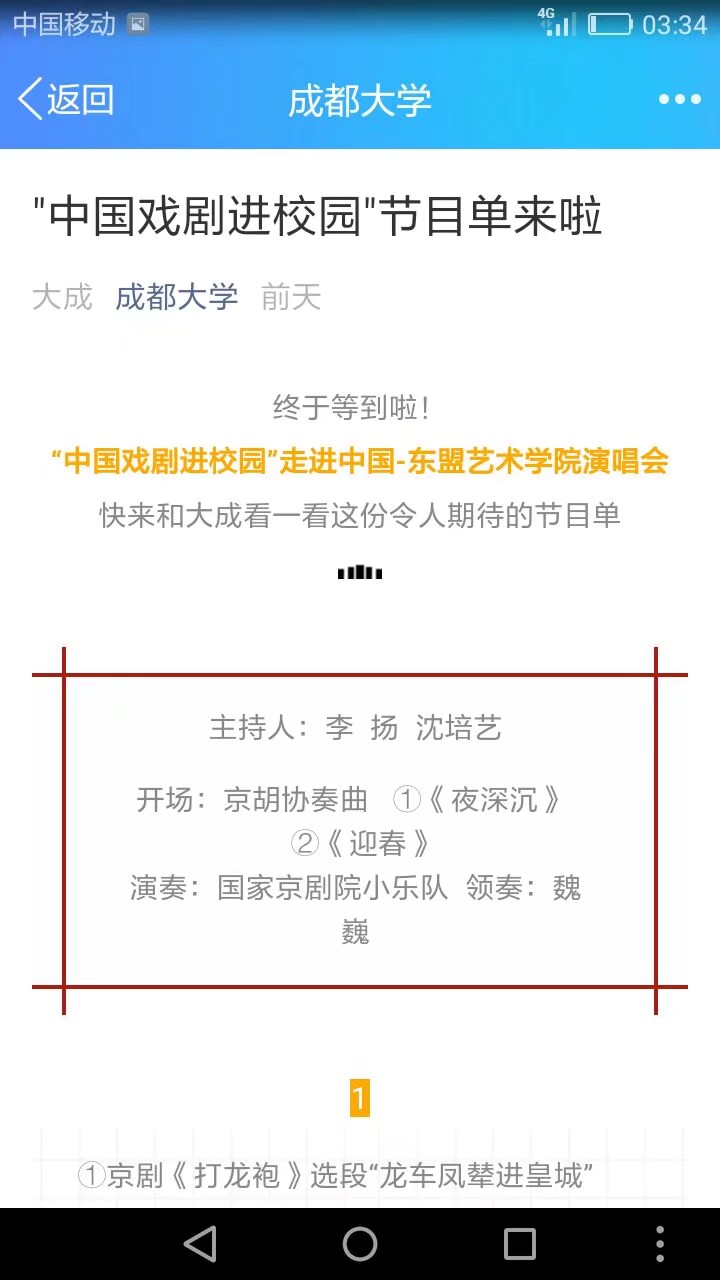Go to the home screen
The width and height of the screenshot is (720, 1280).
tap(360, 1244)
